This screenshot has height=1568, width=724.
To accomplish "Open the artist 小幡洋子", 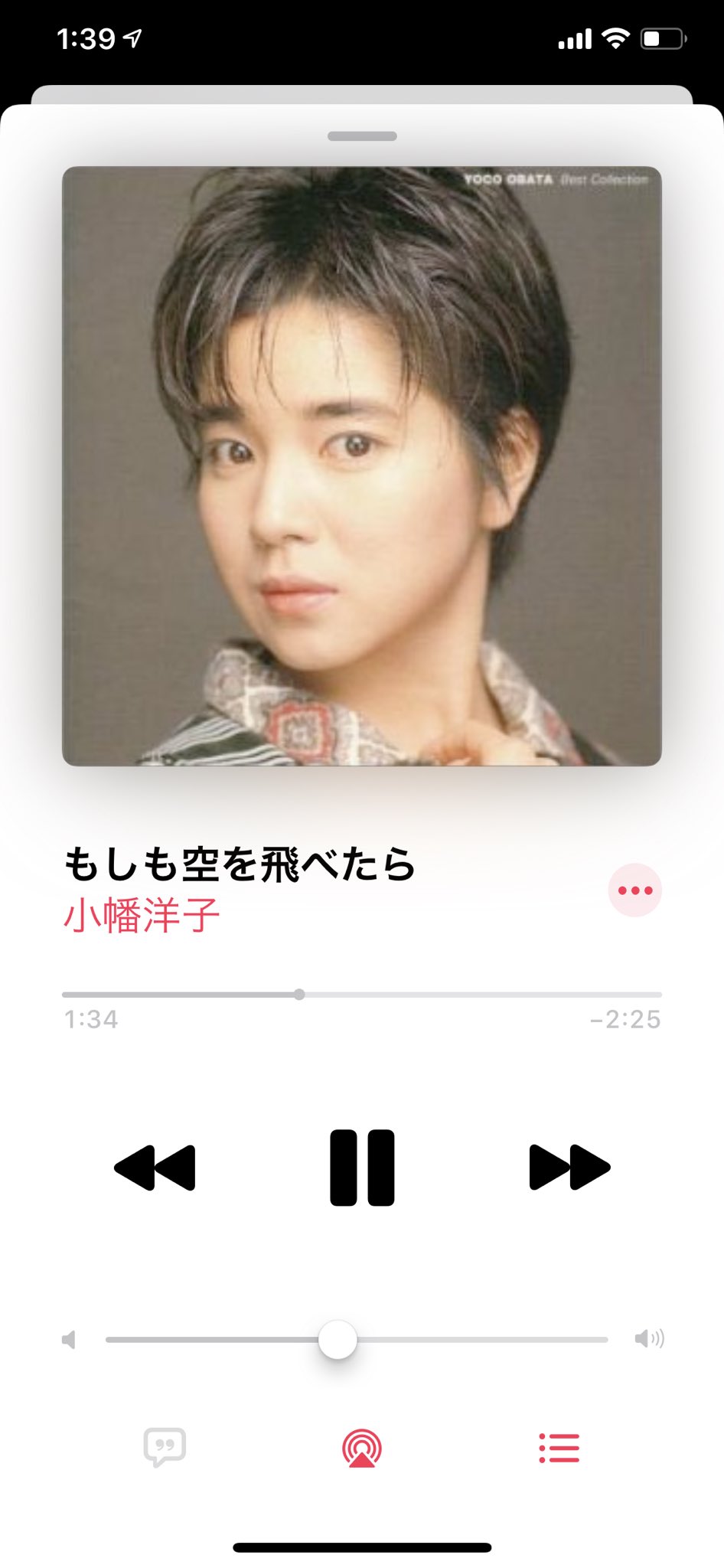I will click(x=142, y=915).
